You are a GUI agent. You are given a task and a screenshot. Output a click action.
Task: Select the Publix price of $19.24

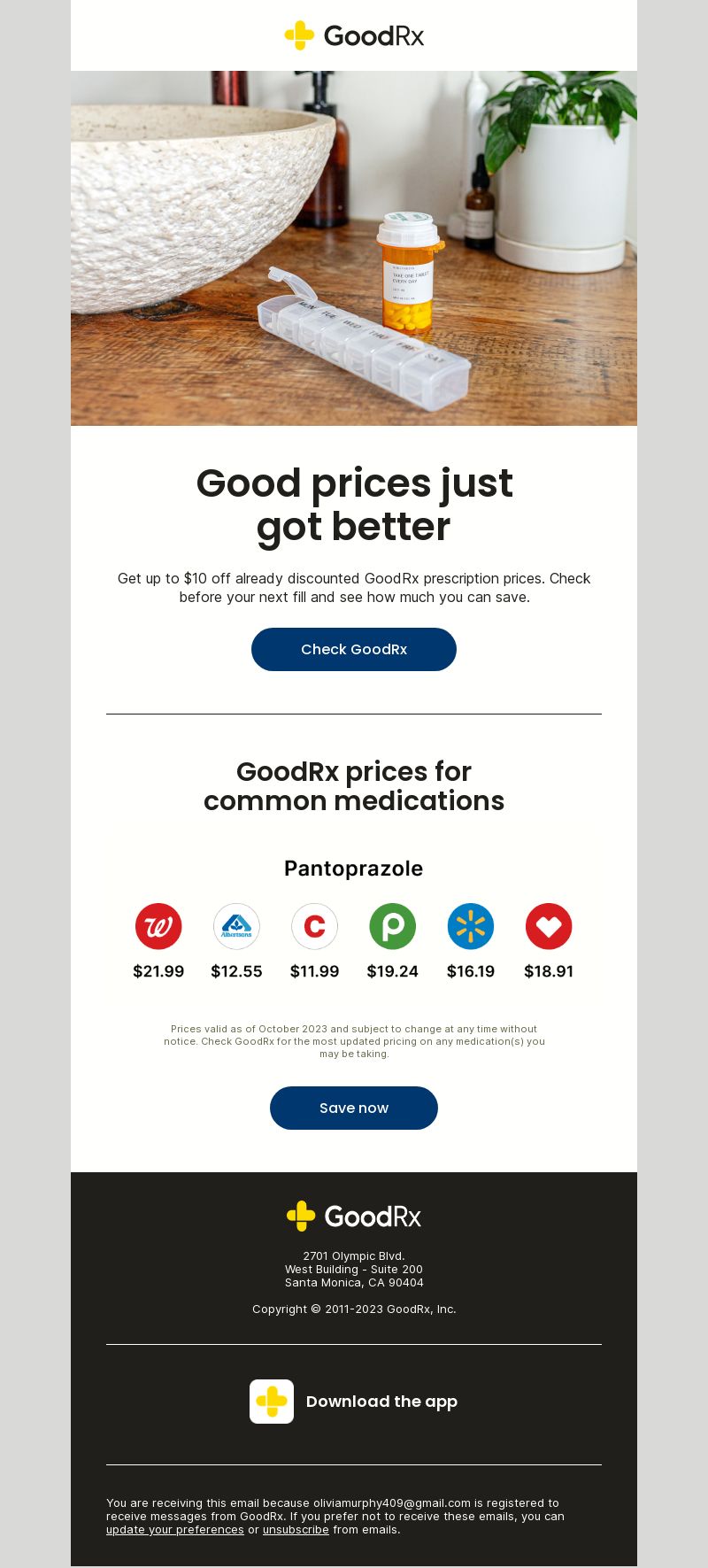pos(393,970)
